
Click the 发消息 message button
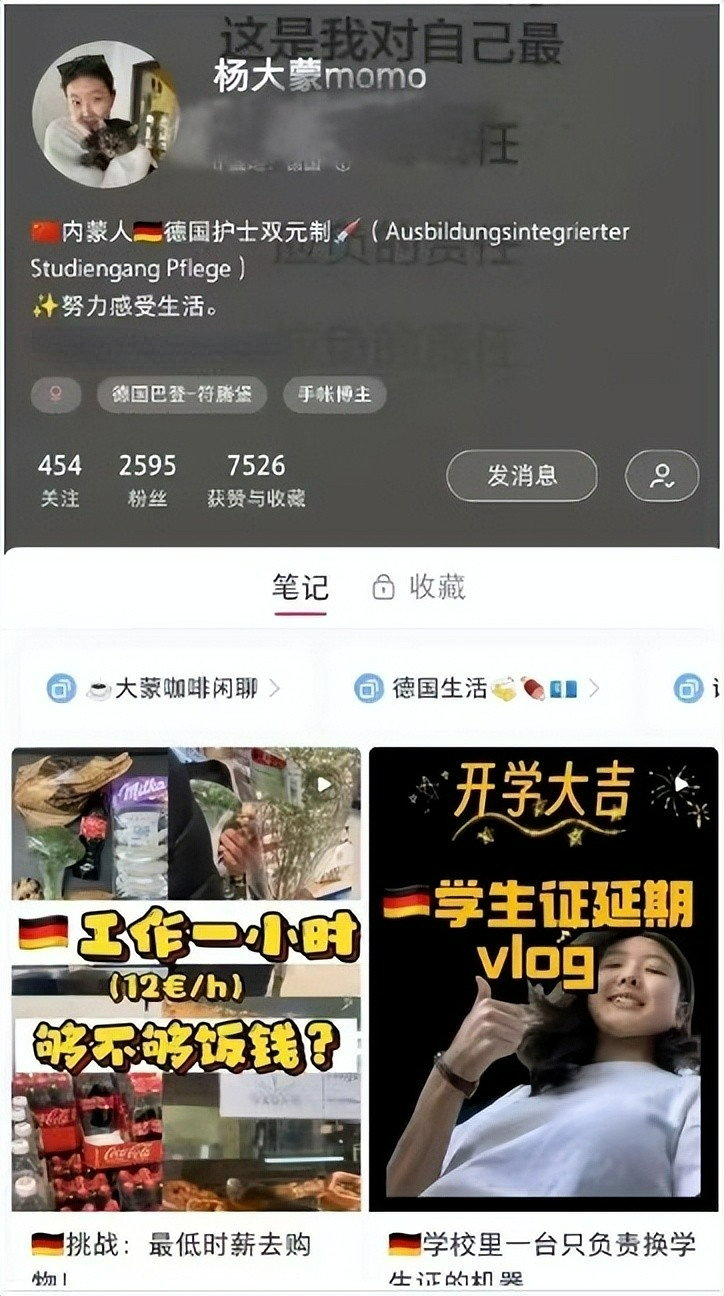click(521, 477)
